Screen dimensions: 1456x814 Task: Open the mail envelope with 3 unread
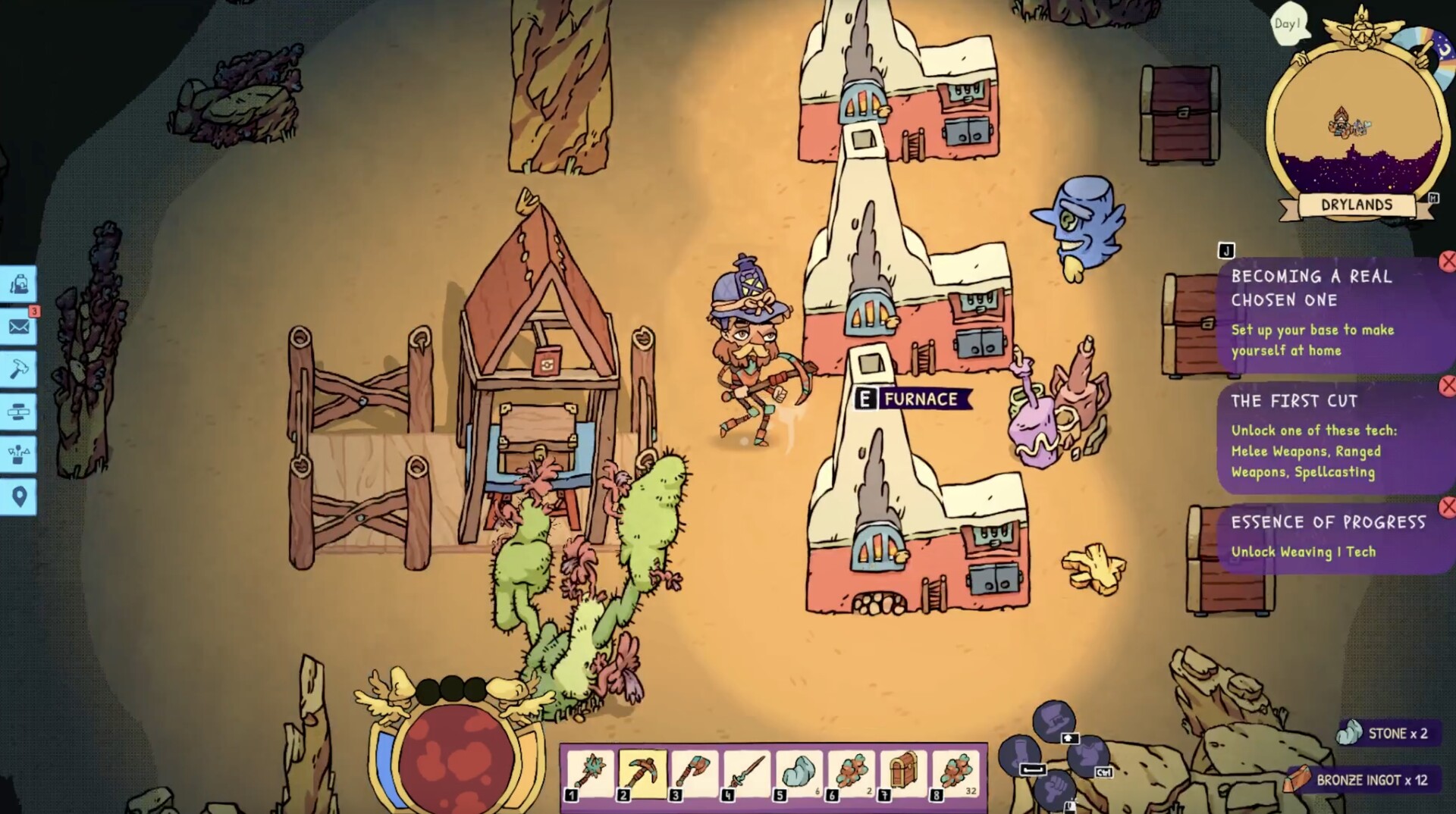(18, 327)
